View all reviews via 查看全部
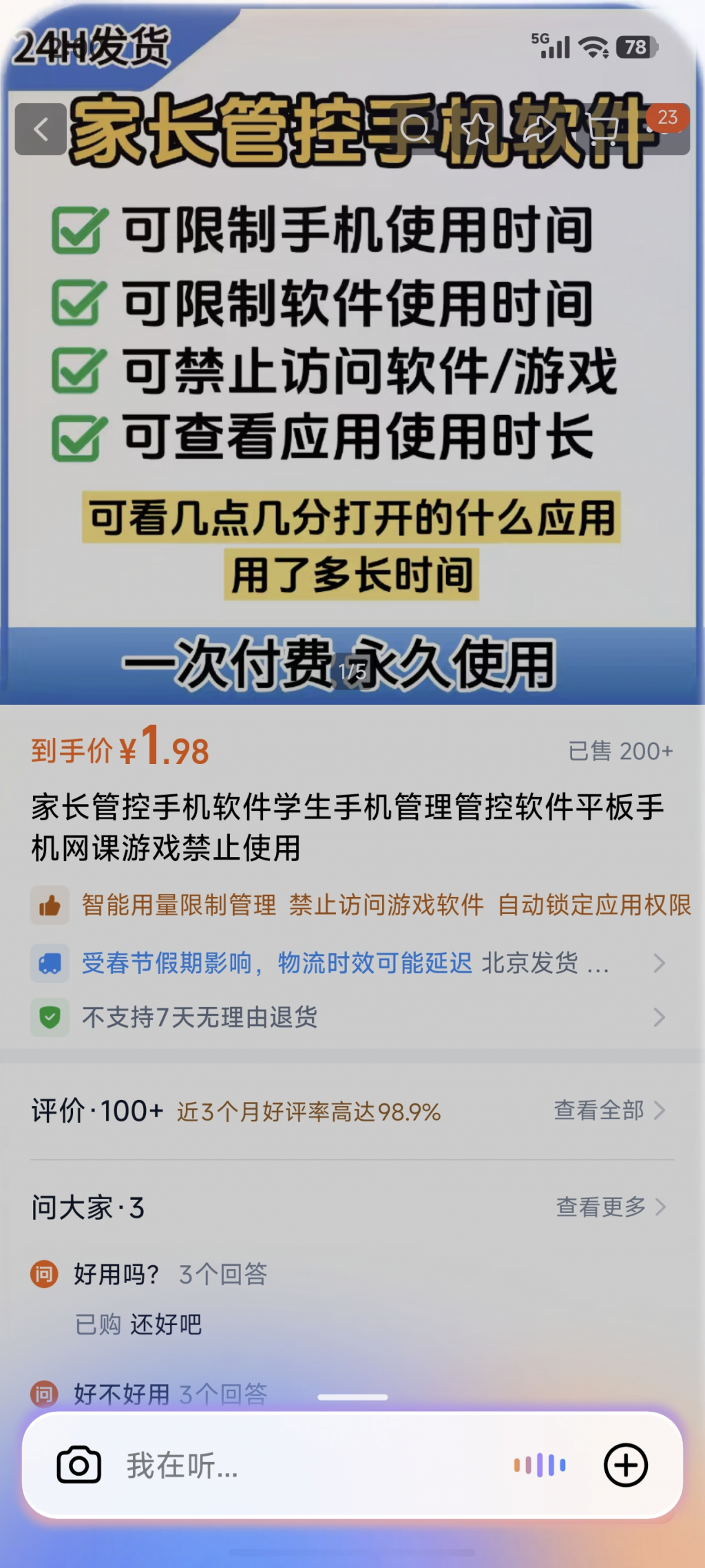 (609, 1110)
